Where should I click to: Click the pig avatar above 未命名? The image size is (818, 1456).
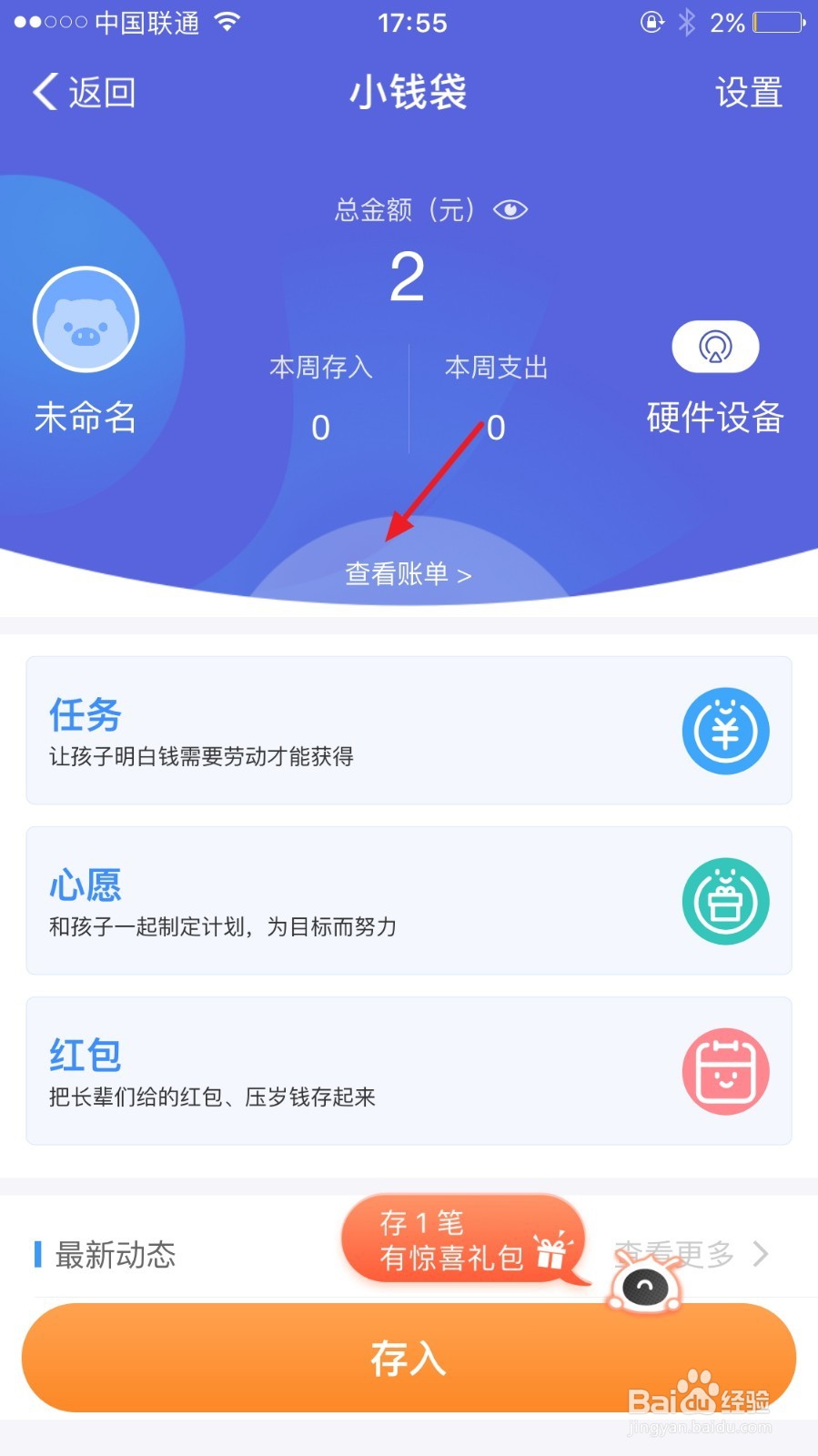tap(85, 318)
